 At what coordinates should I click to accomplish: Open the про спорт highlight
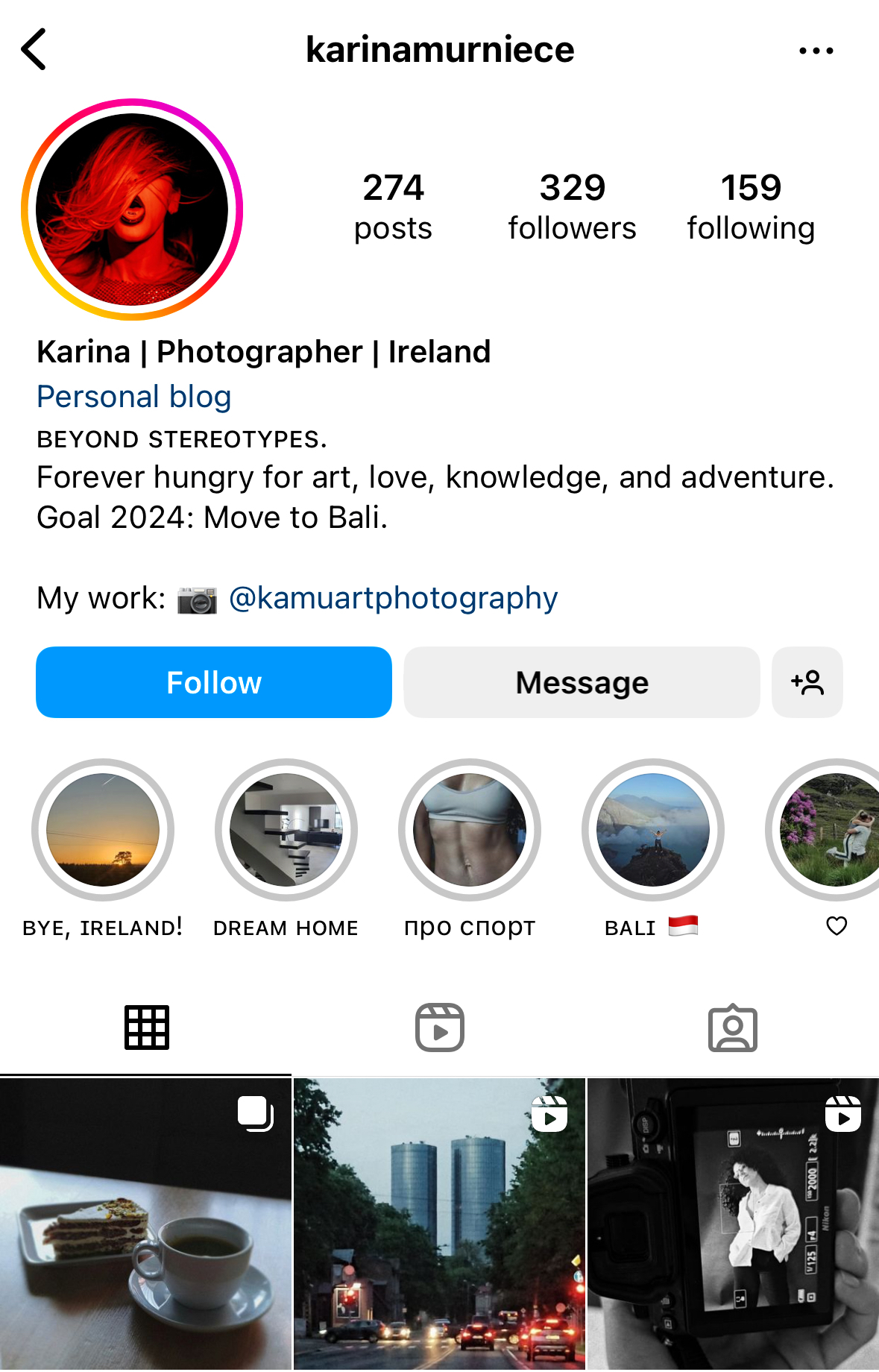pyautogui.click(x=470, y=830)
